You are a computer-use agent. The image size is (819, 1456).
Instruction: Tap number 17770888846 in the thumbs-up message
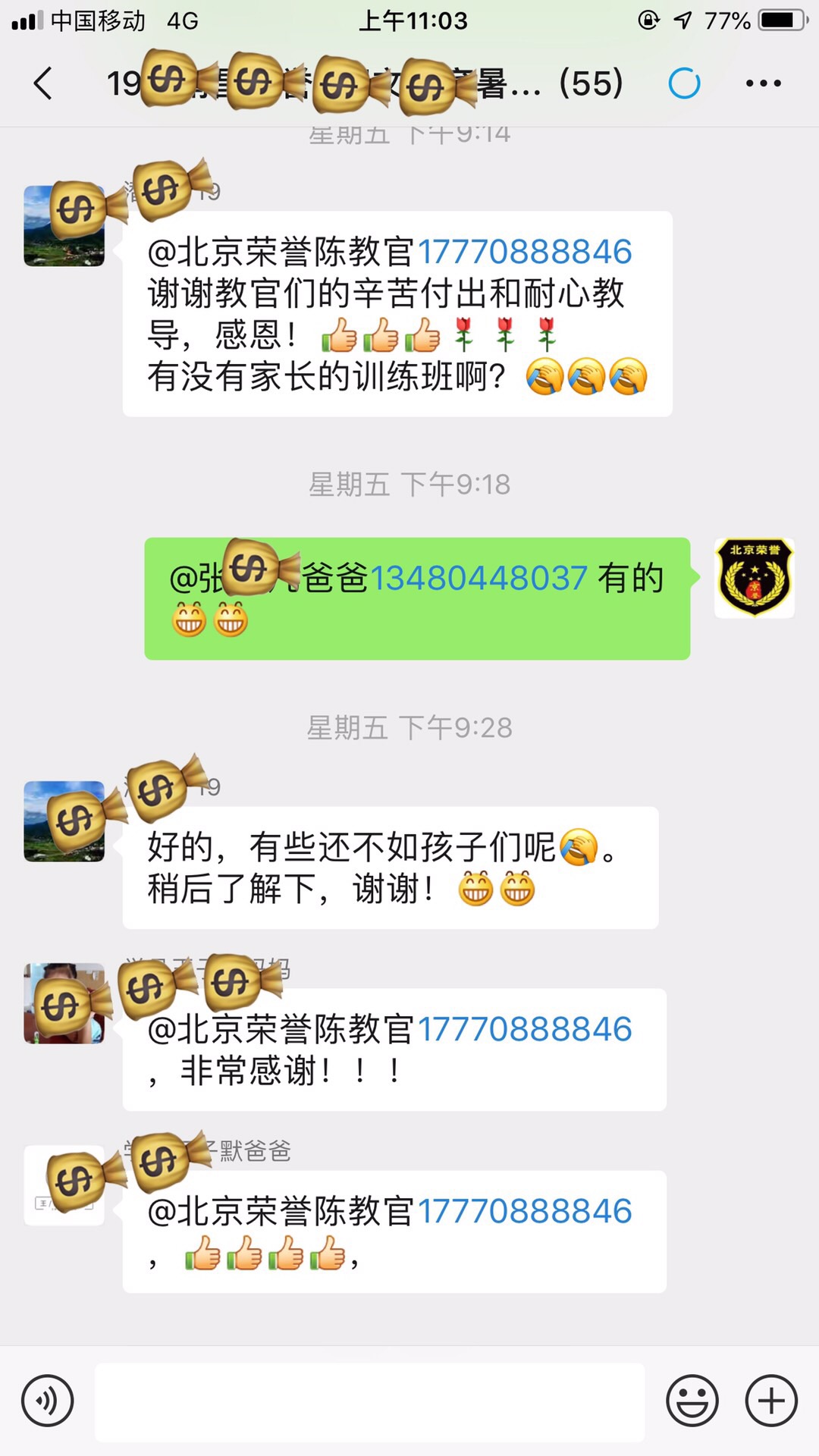point(524,1212)
